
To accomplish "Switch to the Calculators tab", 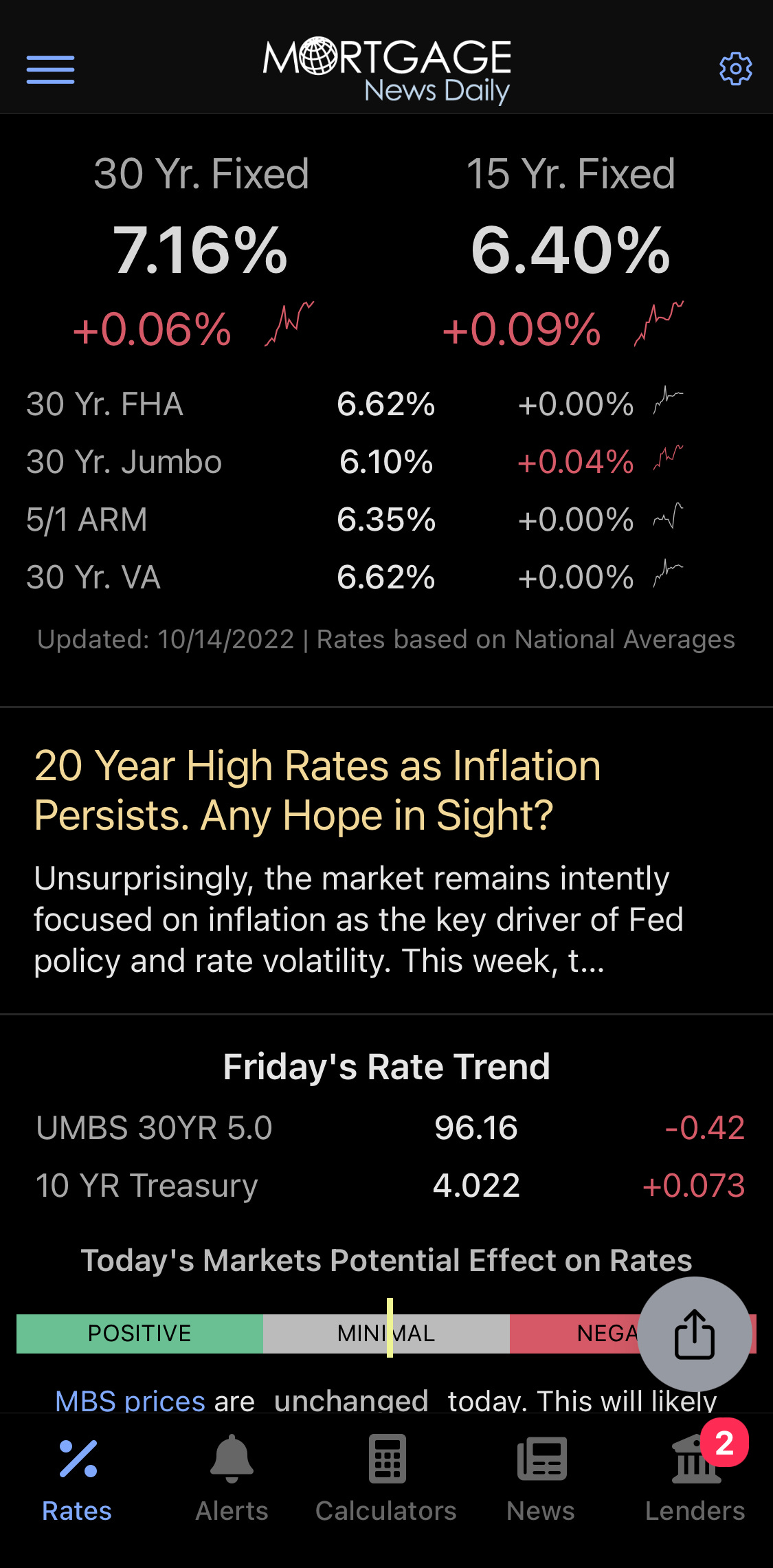I will (x=386, y=1478).
